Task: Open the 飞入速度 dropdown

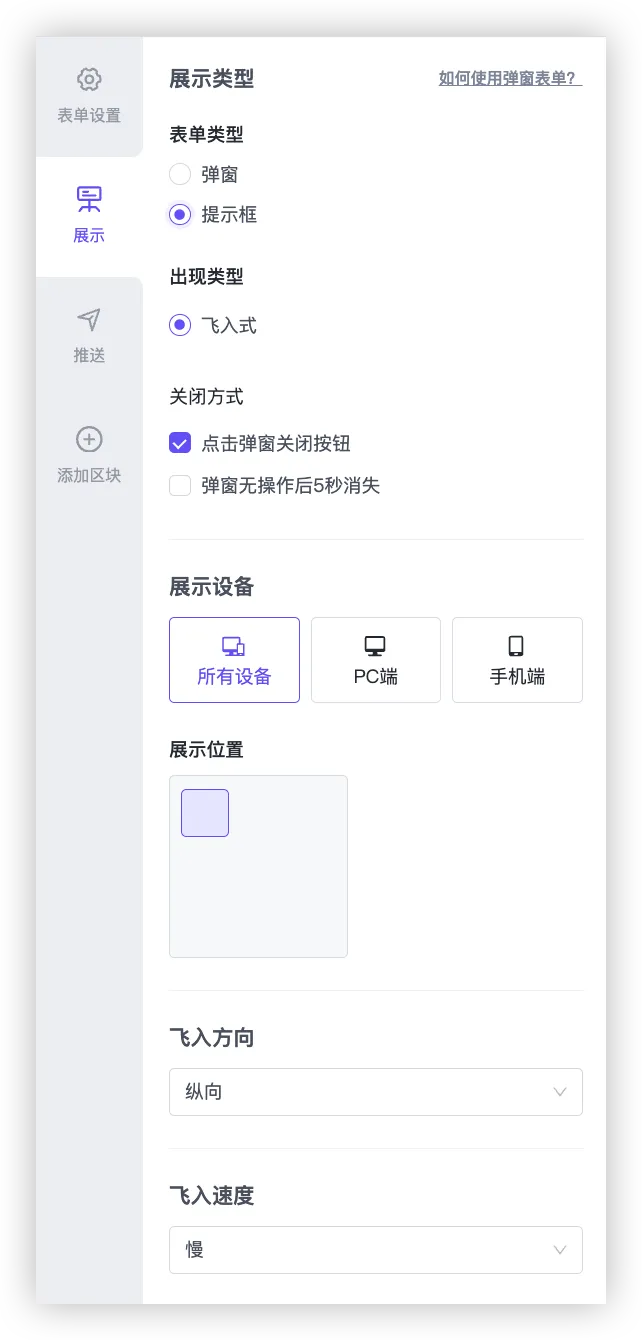Action: pyautogui.click(x=375, y=1250)
